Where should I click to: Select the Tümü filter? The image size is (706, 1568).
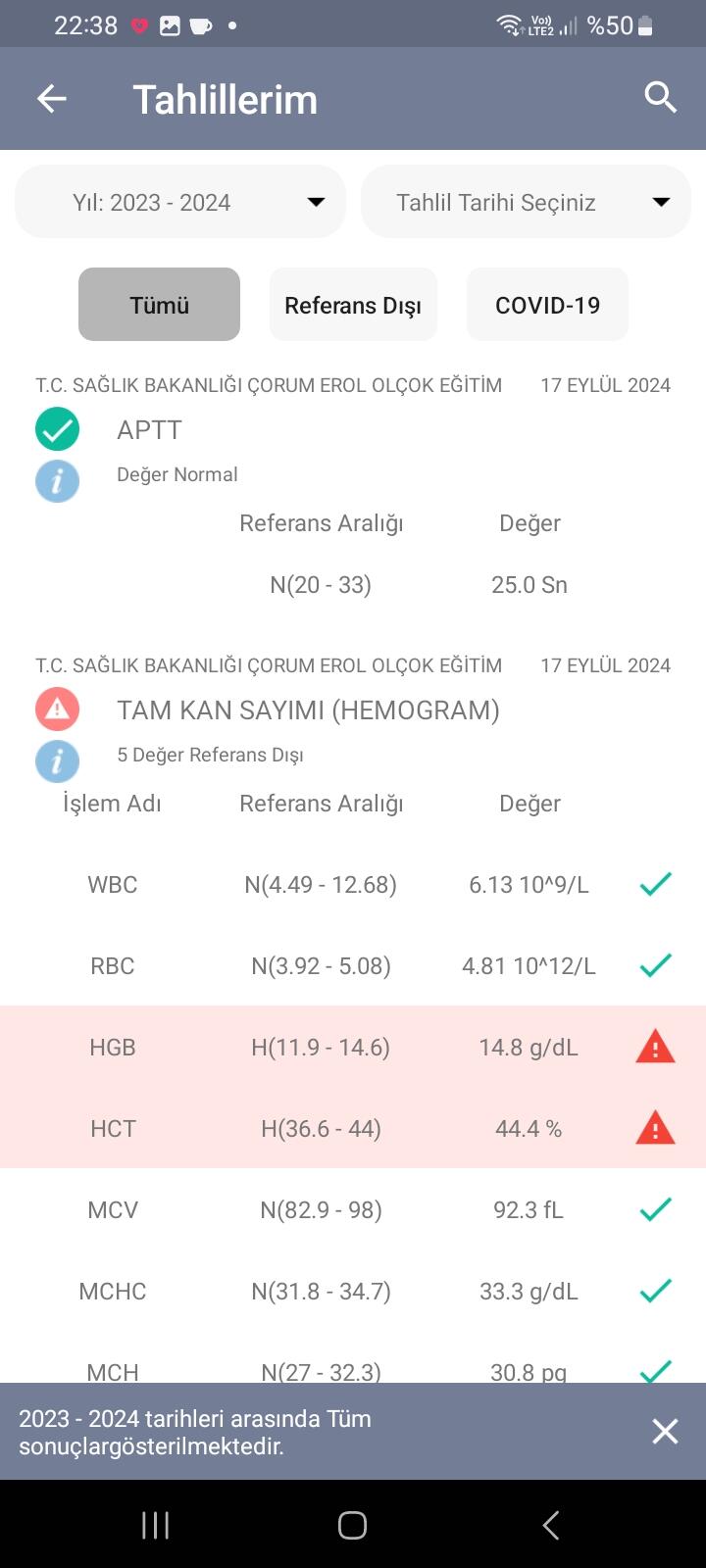(x=159, y=305)
